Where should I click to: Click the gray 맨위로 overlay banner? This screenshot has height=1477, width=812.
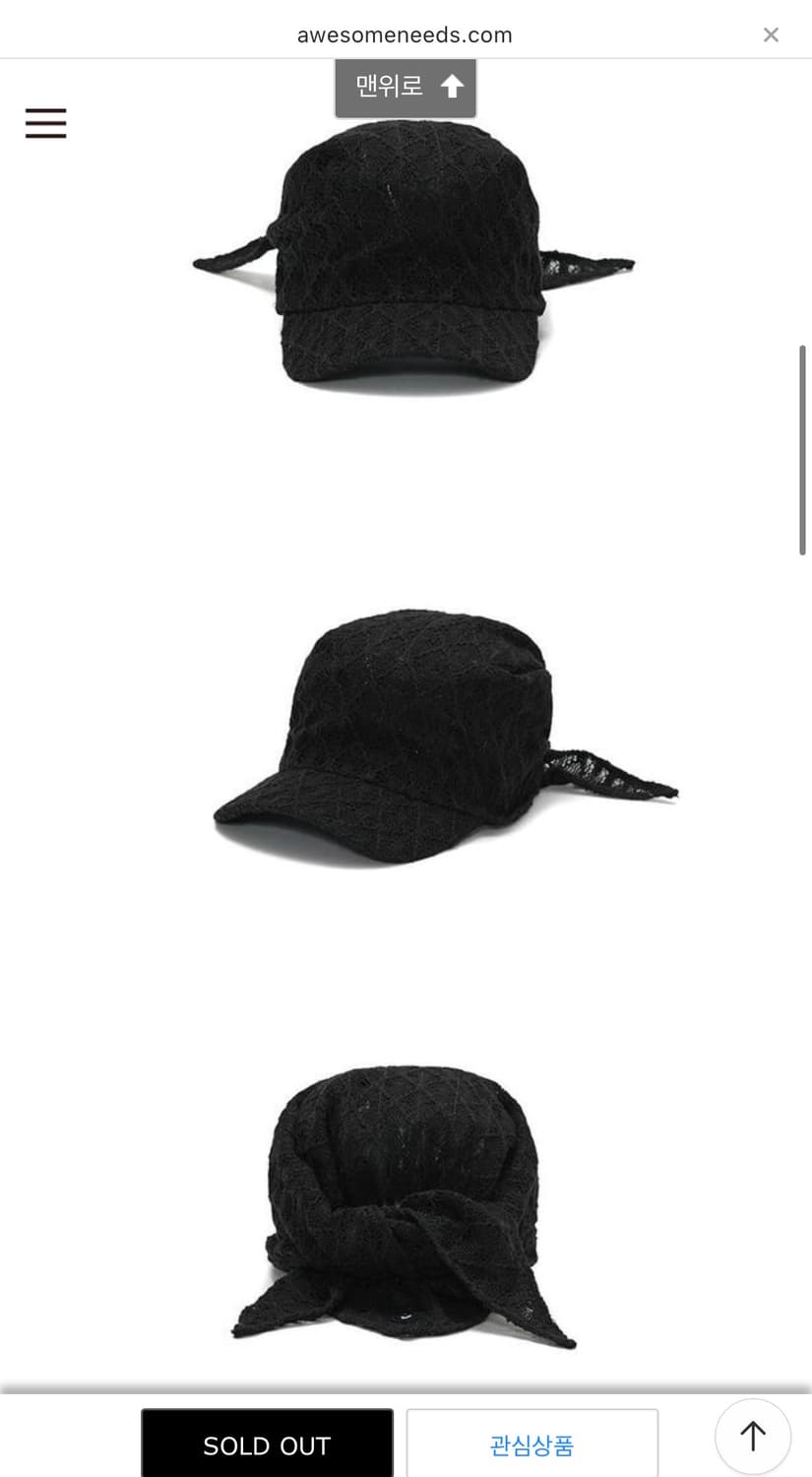click(406, 88)
